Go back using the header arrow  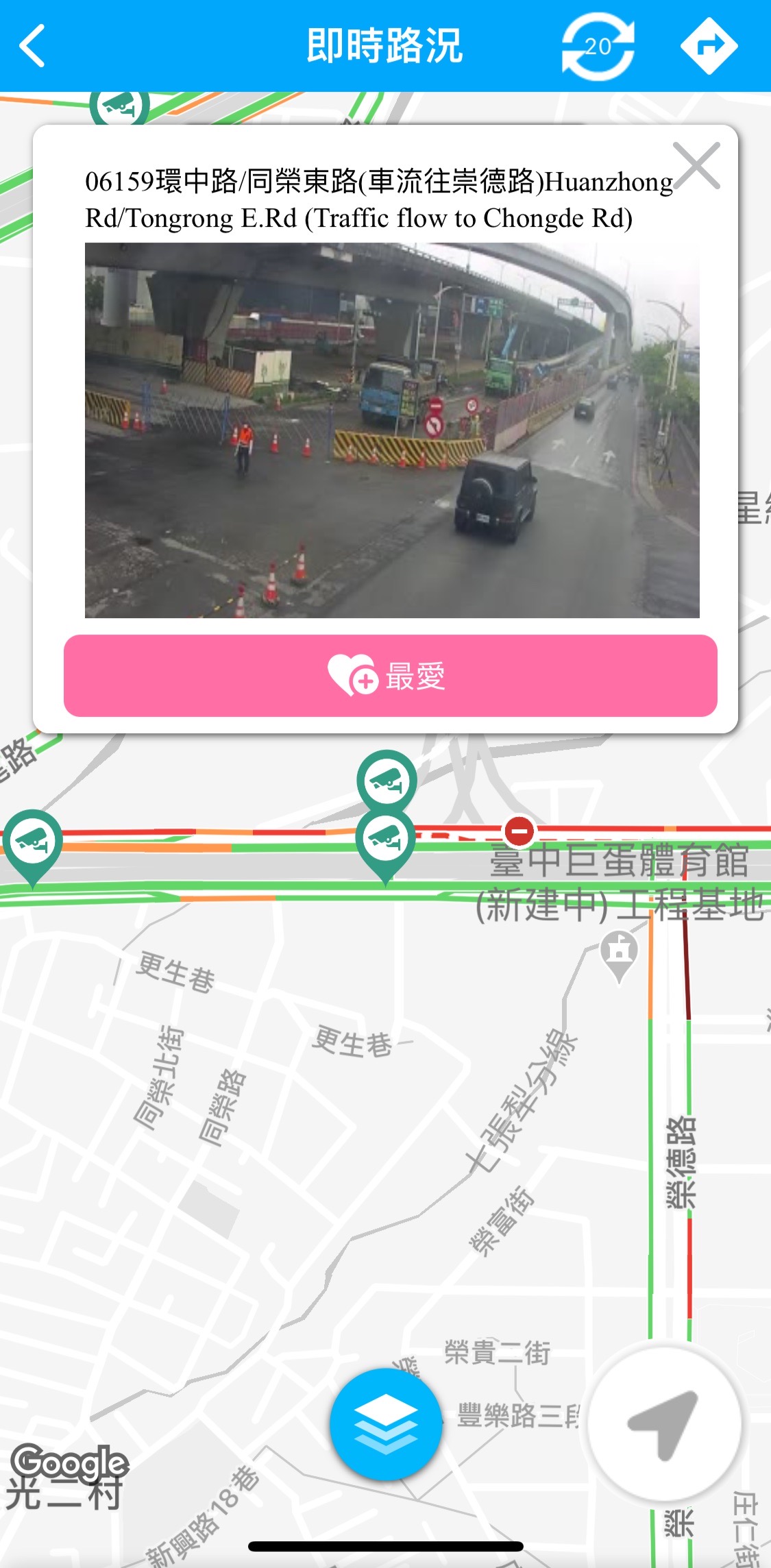coord(32,46)
